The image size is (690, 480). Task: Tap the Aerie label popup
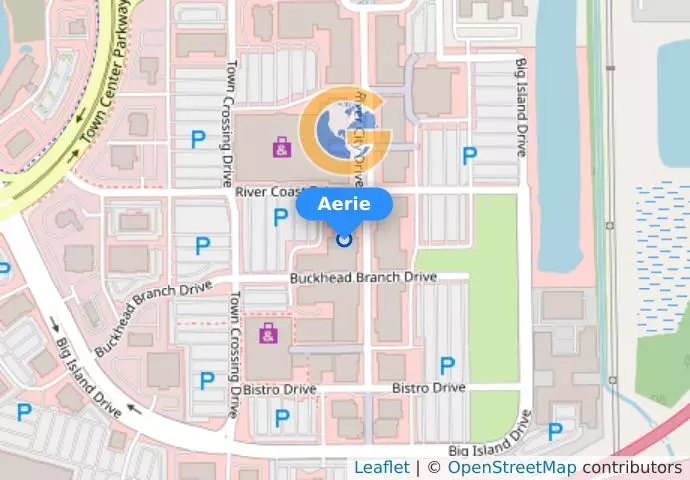pyautogui.click(x=344, y=204)
